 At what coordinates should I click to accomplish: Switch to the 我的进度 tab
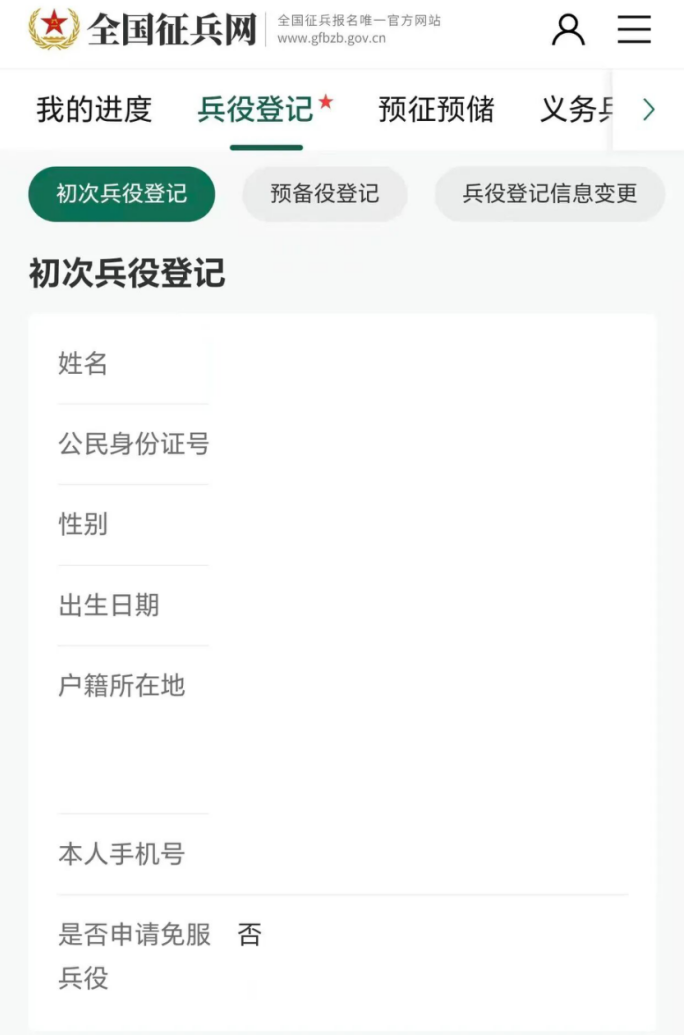pos(94,109)
